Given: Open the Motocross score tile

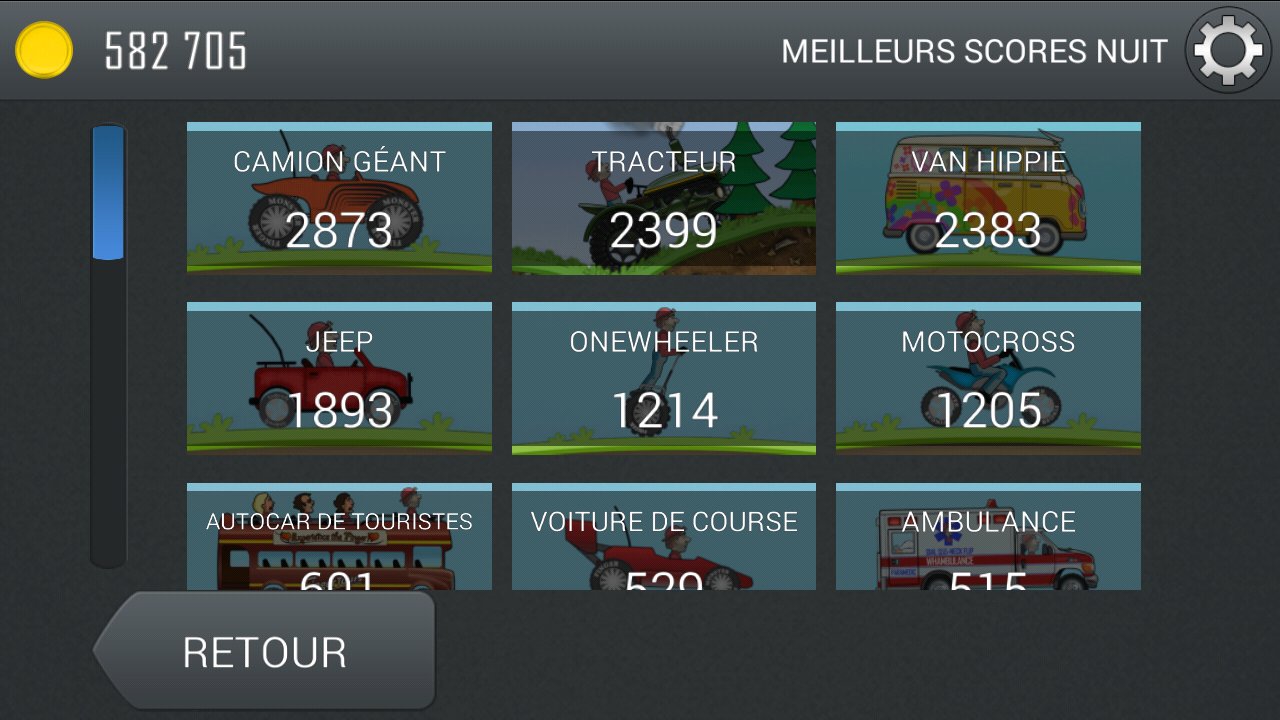Looking at the screenshot, I should (x=988, y=378).
